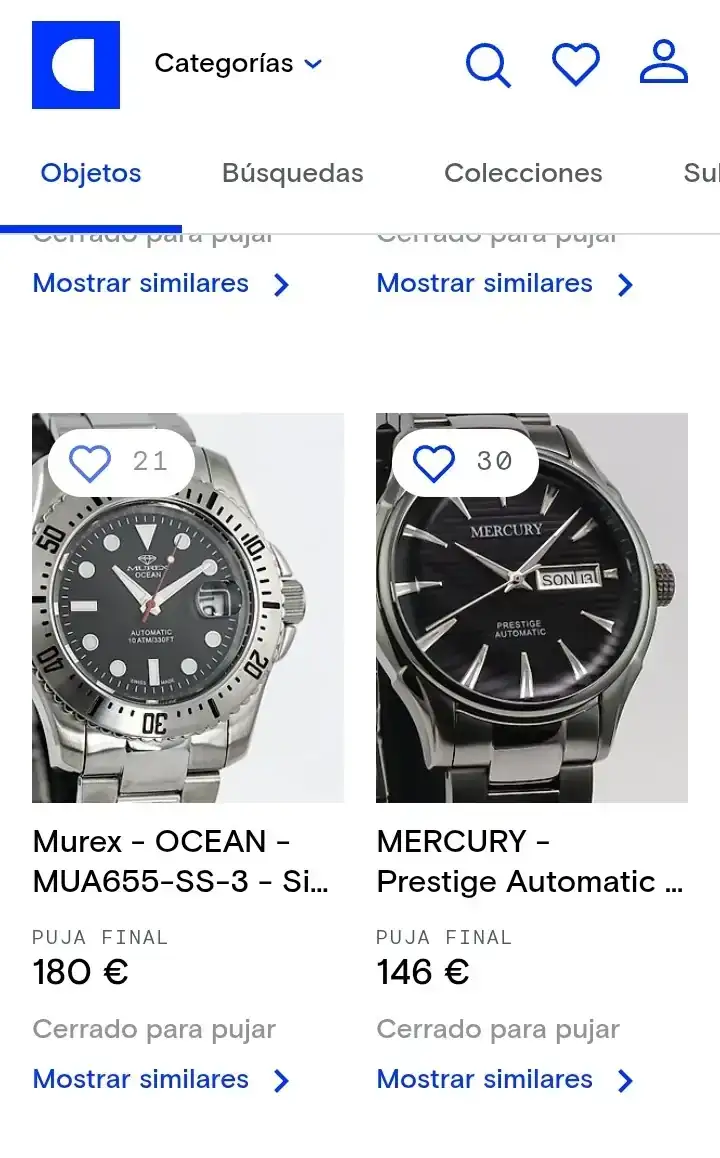Screen dimensions: 720x1158
Task: Select the Objetos tab
Action: 91,173
